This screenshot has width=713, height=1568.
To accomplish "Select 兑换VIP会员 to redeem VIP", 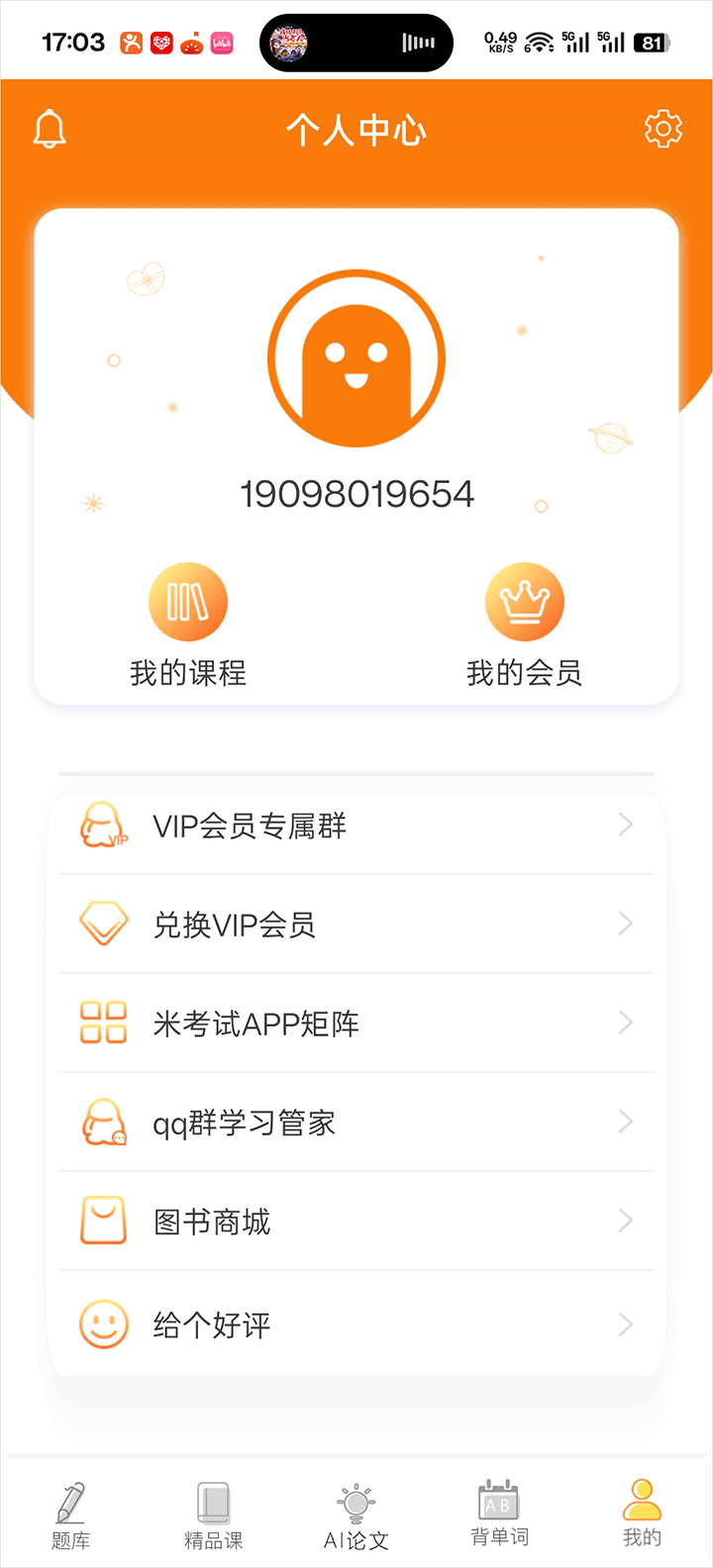I will click(x=356, y=925).
